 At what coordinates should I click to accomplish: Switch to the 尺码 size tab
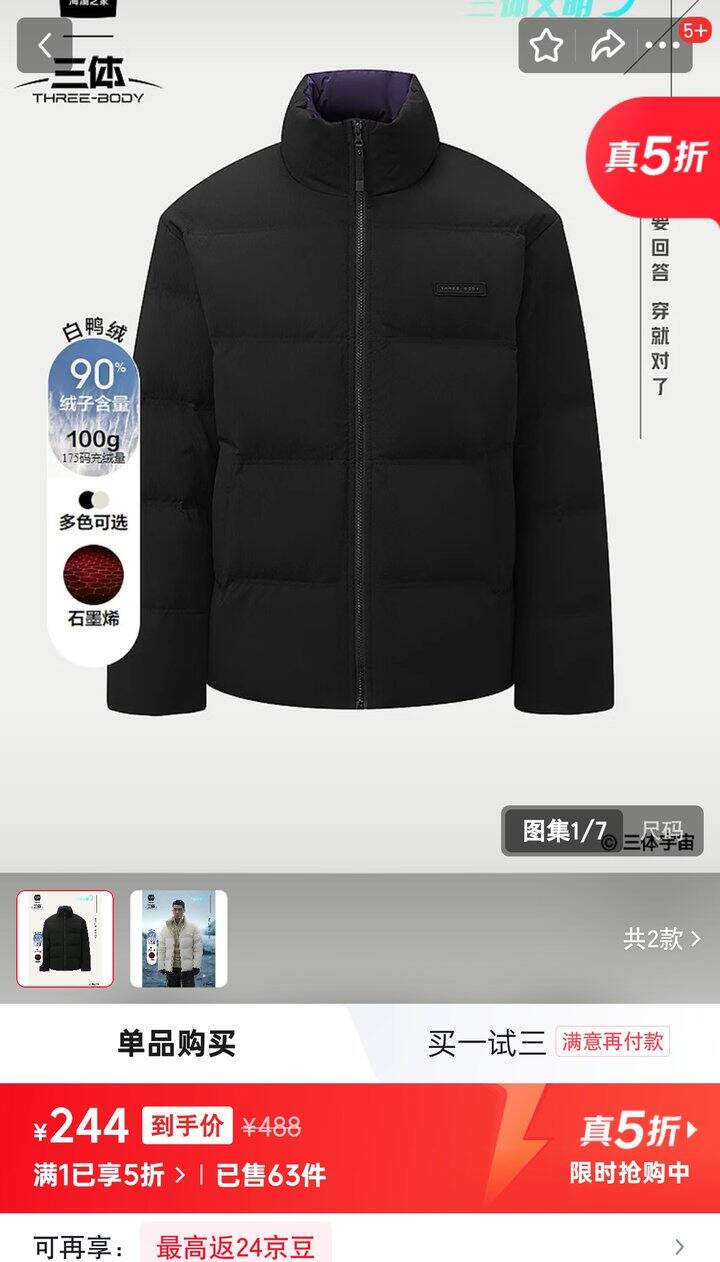tap(662, 831)
